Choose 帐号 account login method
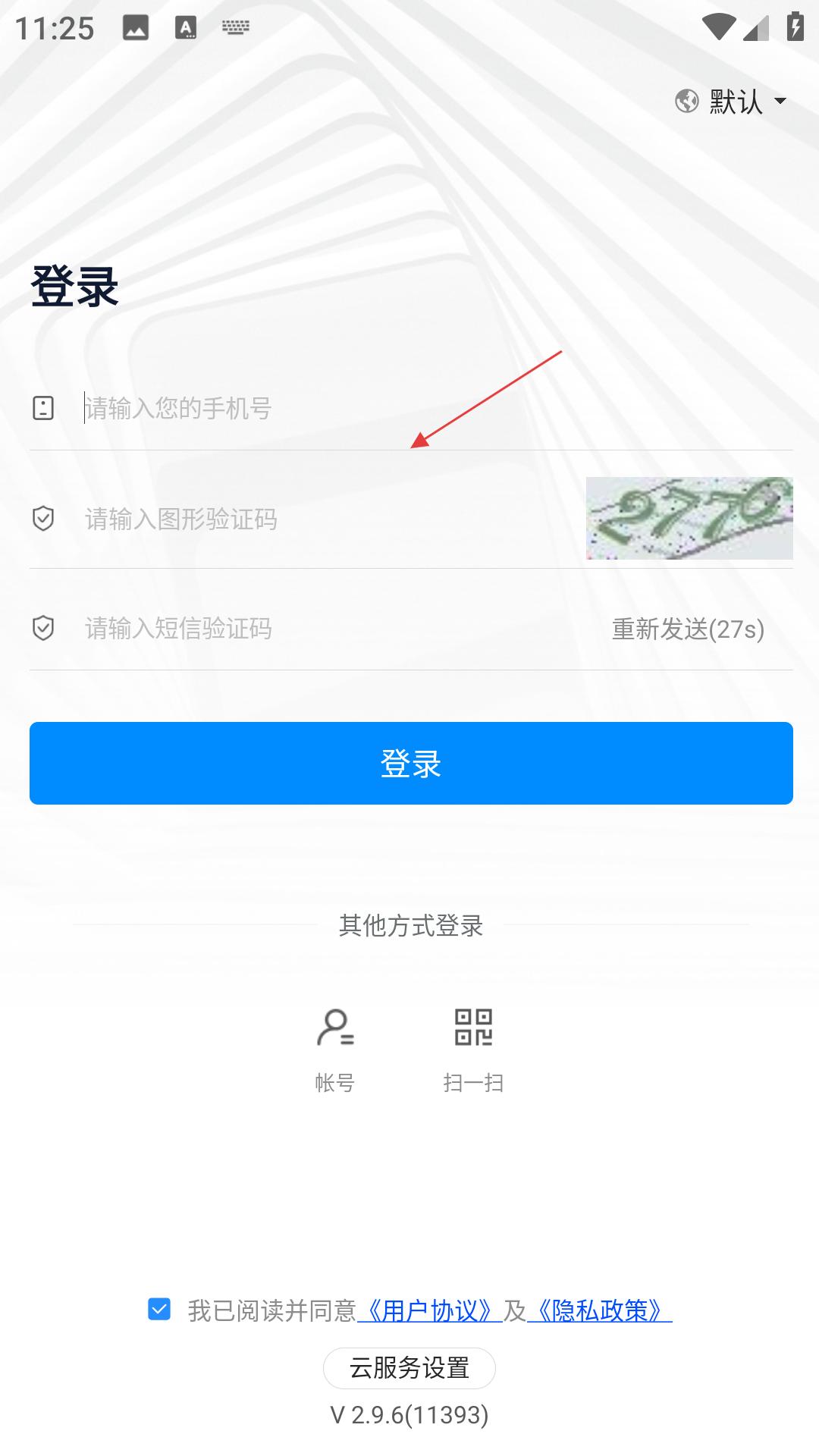This screenshot has height=1456, width=819. pyautogui.click(x=335, y=1050)
